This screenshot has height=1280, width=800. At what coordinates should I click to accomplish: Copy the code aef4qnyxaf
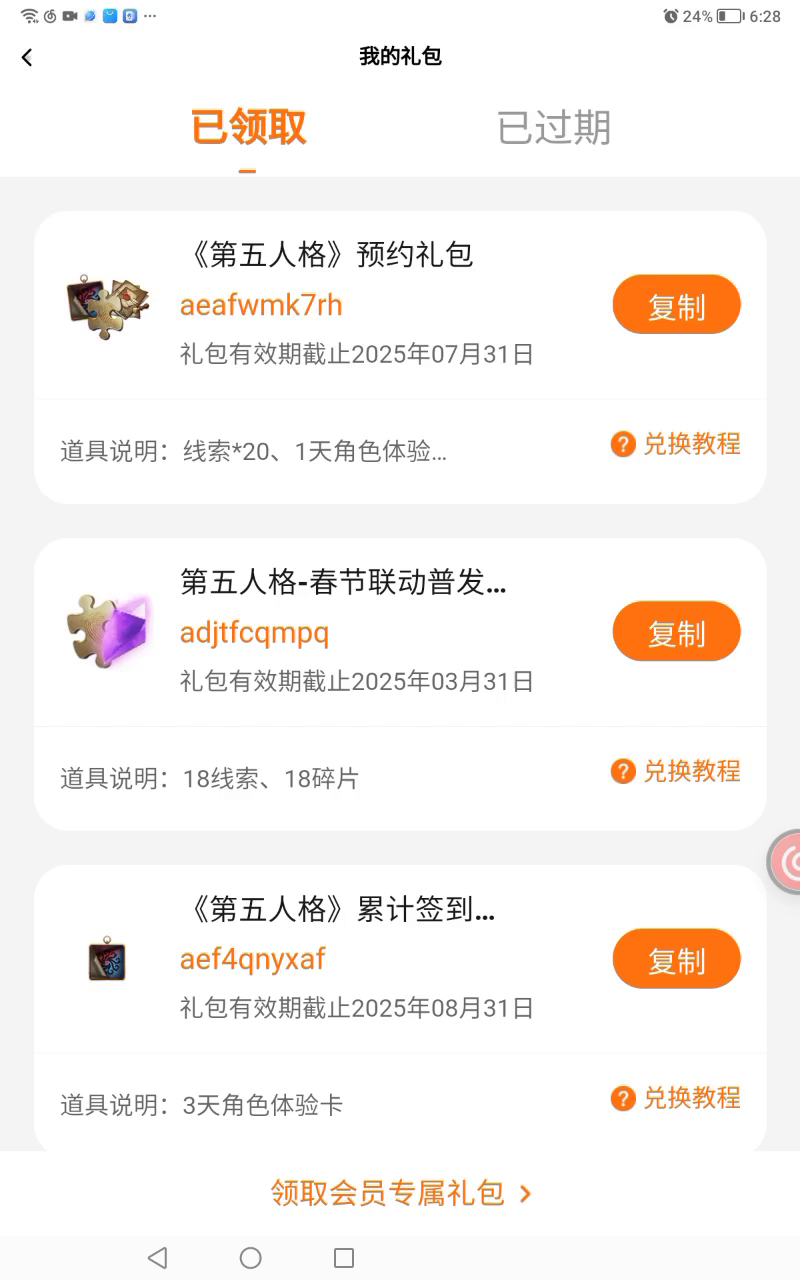(x=676, y=960)
